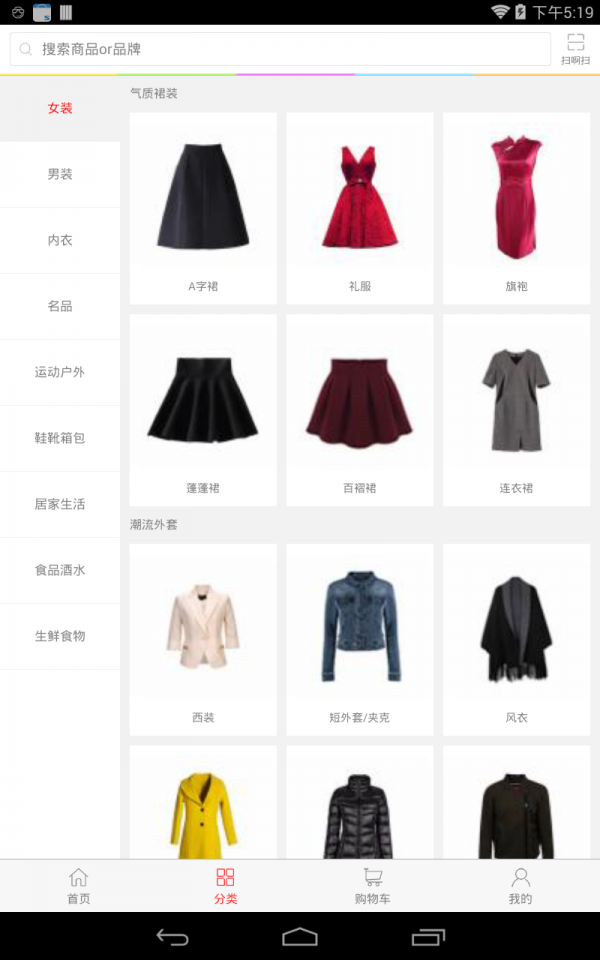Open the 扫一扫 scan icon
The width and height of the screenshot is (600, 960).
coord(575,49)
